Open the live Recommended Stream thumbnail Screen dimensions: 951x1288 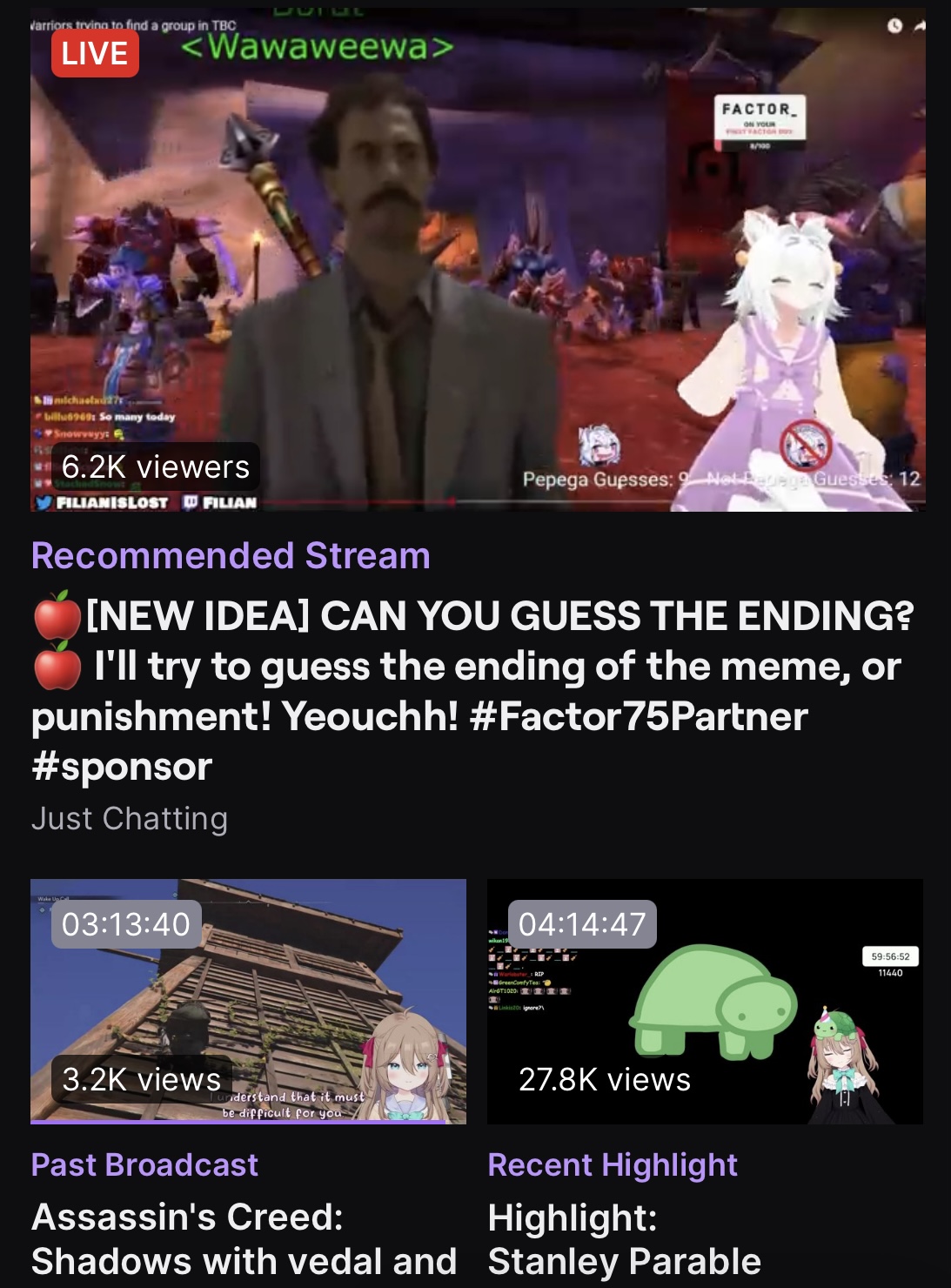[x=477, y=261]
